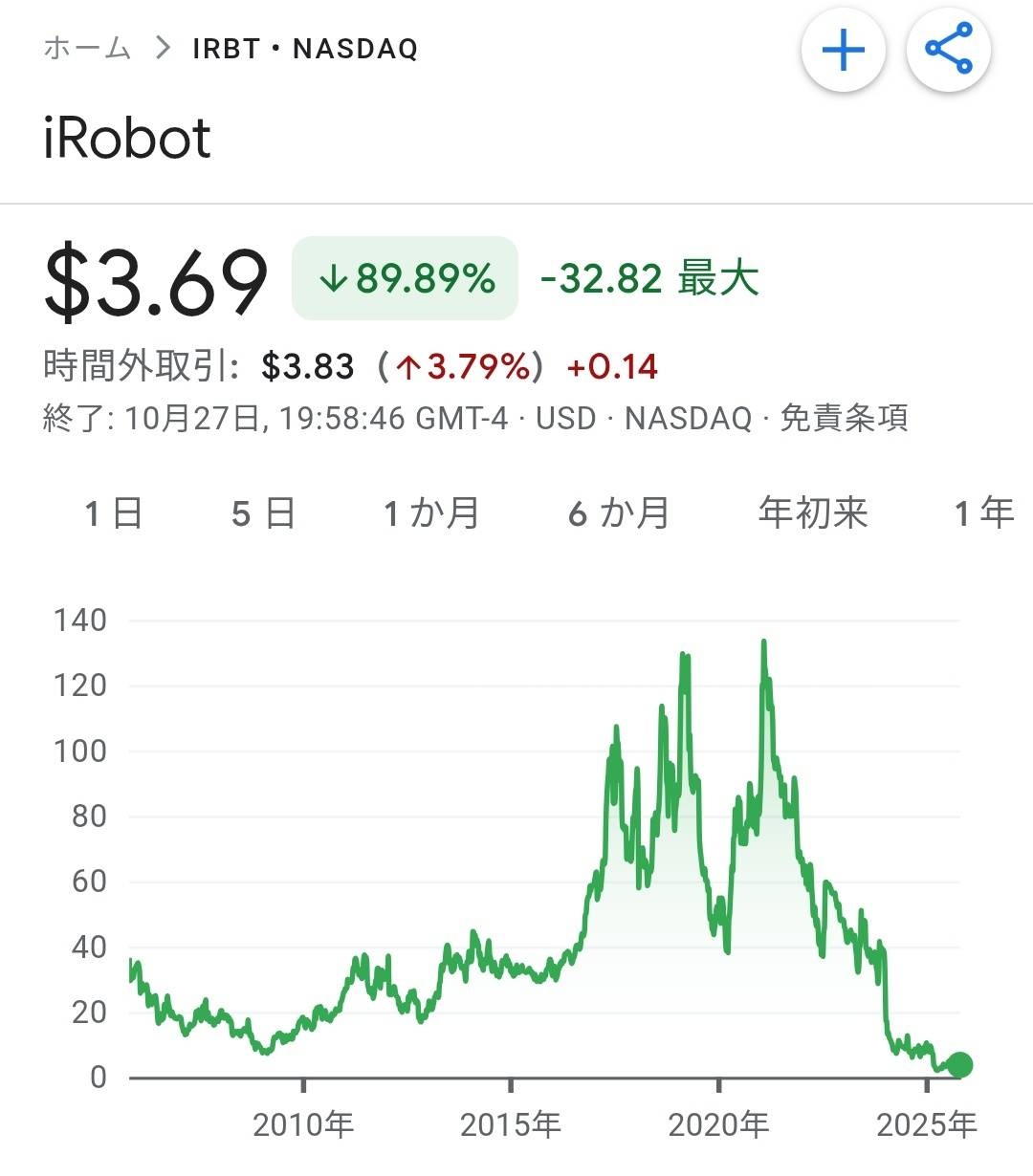1033x1176 pixels.
Task: Switch chart range to 1日
Action: tap(113, 513)
